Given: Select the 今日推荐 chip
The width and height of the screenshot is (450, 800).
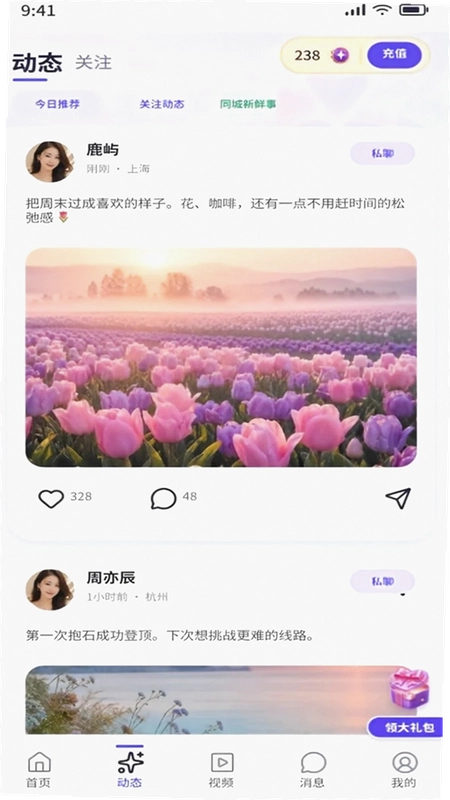Looking at the screenshot, I should click(57, 104).
